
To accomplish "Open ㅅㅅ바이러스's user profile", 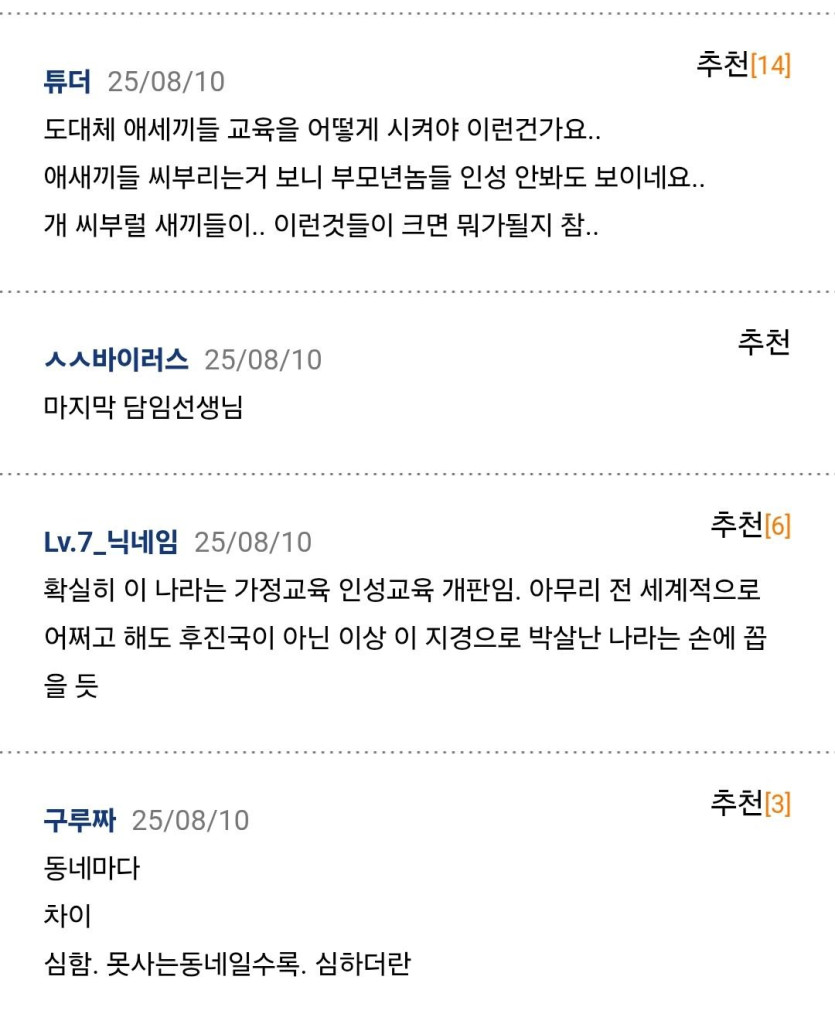I will point(116,359).
